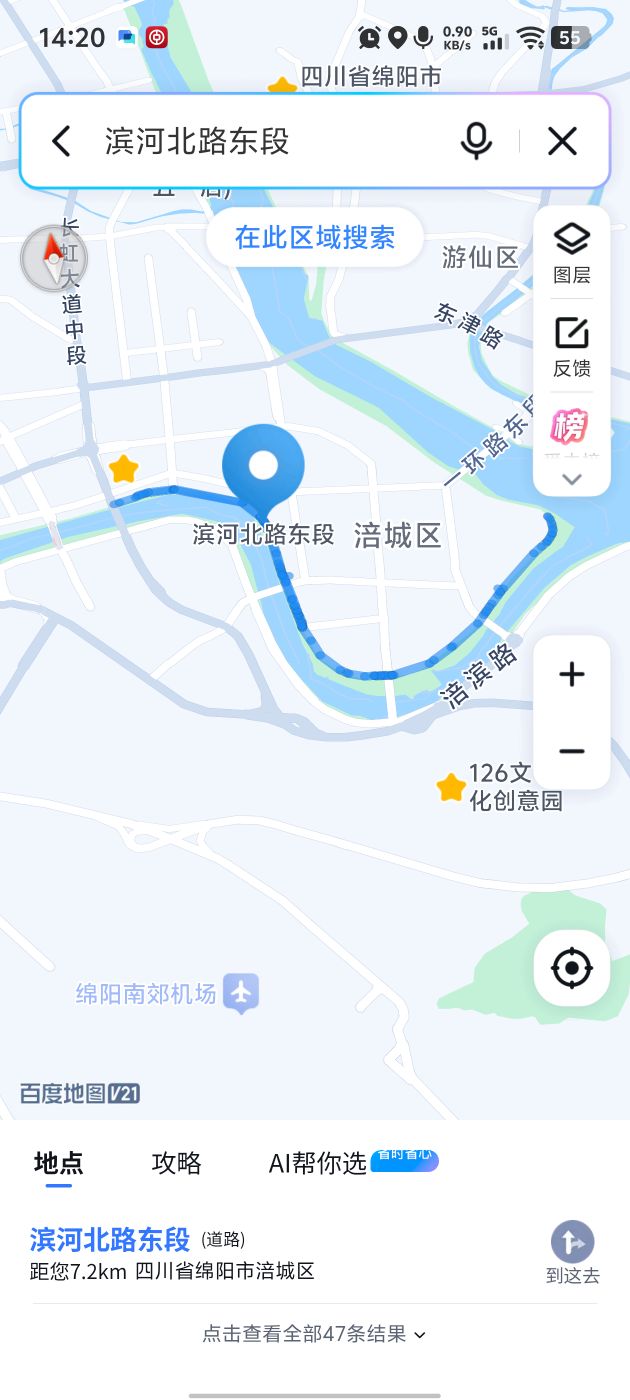Screen dimensions: 630x1400
Task: Select the 地点 tab
Action: coord(59,1163)
